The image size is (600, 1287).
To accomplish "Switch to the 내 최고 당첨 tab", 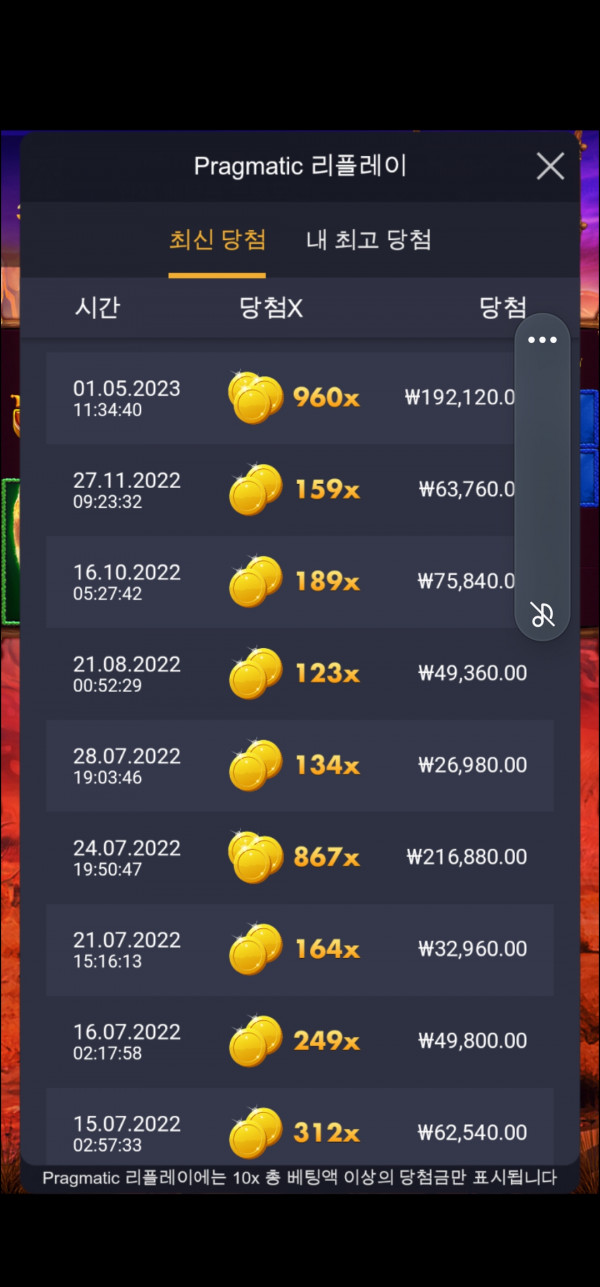I will pos(368,240).
